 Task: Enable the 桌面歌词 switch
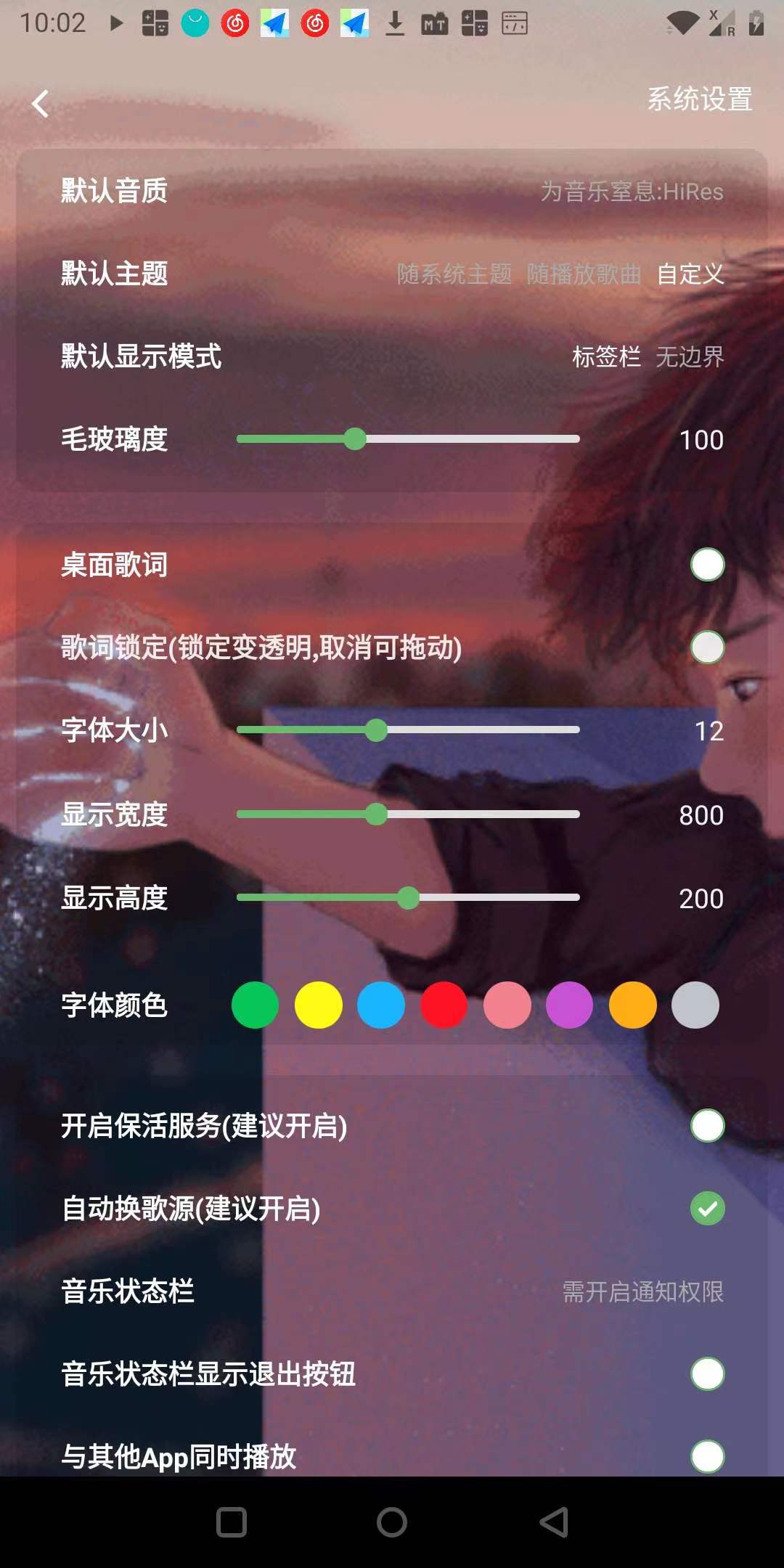click(x=707, y=565)
